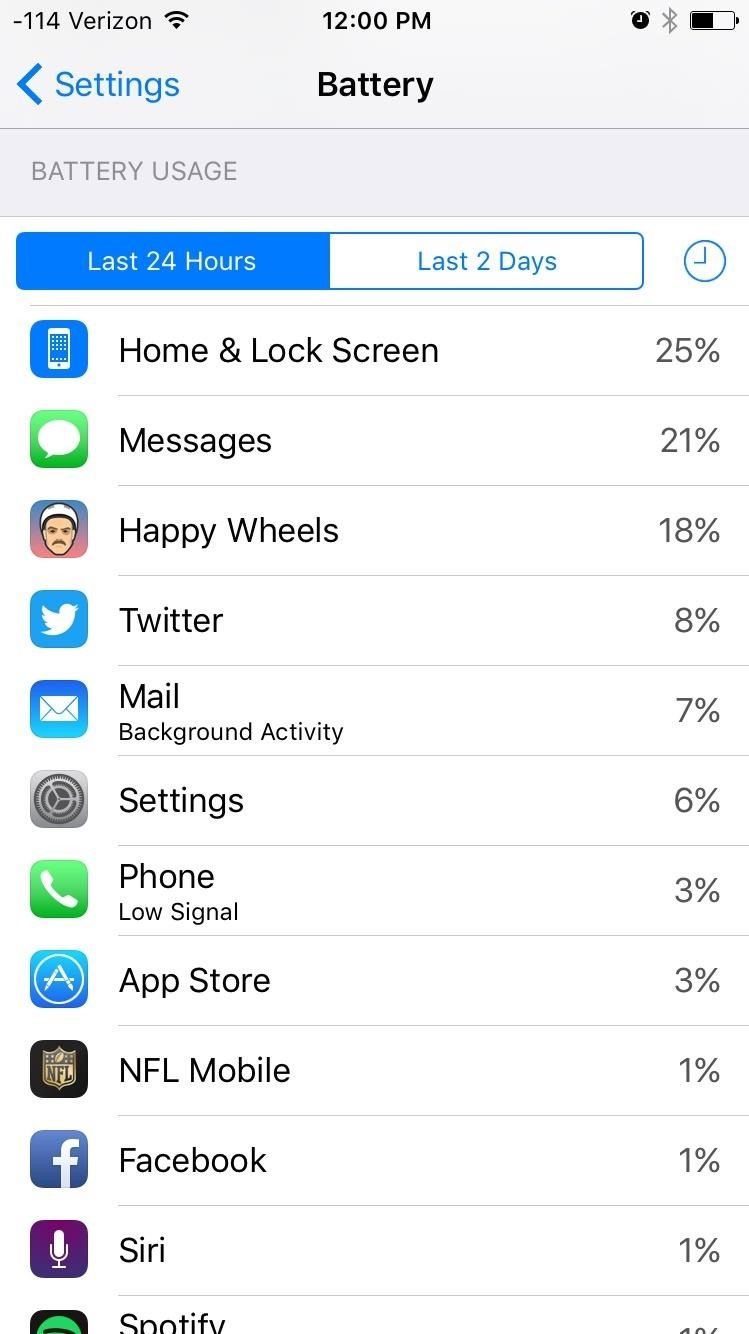Image resolution: width=749 pixels, height=1334 pixels.
Task: Tap the NFL Mobile shield icon
Action: 59,1070
